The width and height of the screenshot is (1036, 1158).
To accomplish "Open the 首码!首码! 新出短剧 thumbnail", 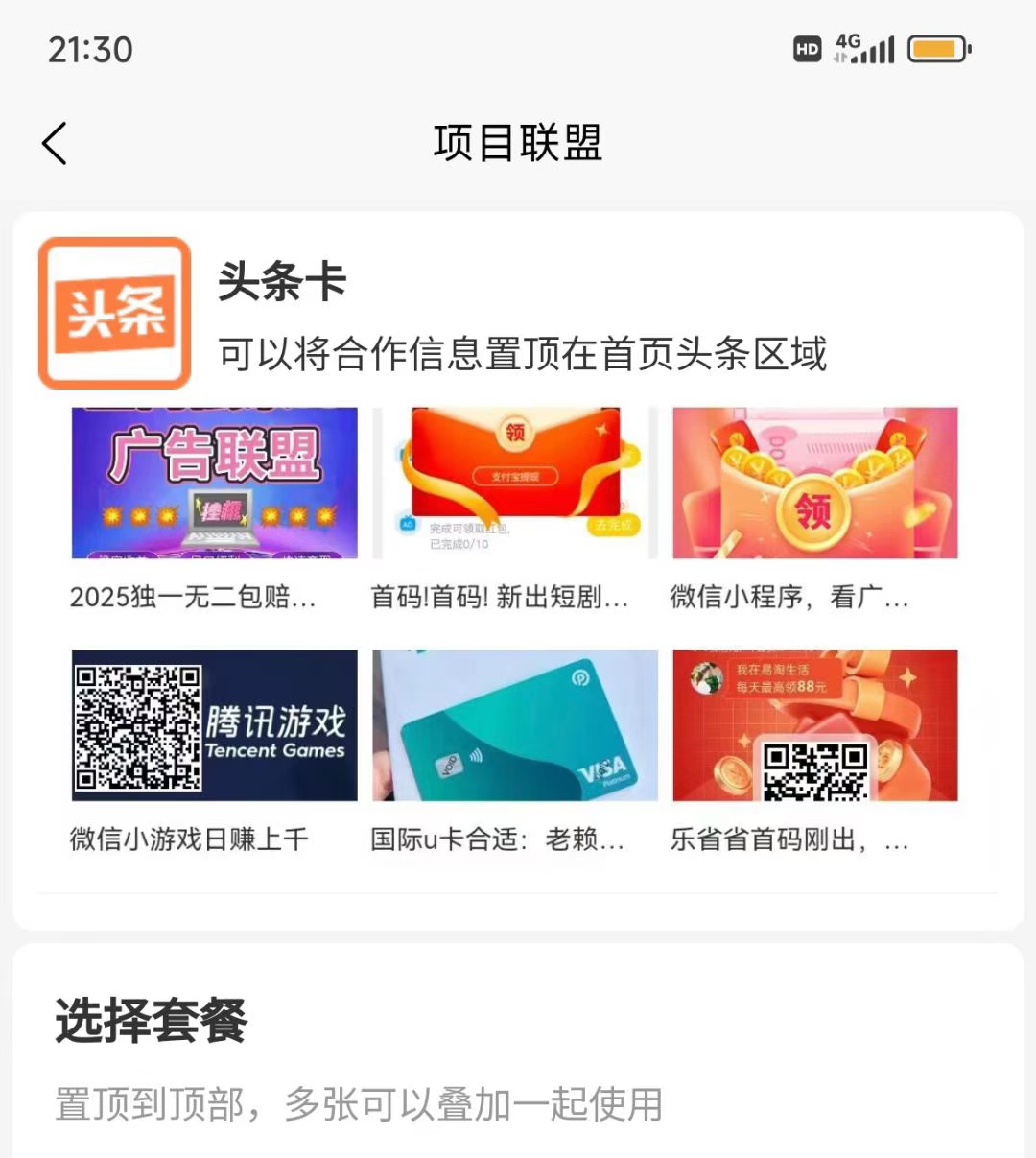I will [514, 483].
